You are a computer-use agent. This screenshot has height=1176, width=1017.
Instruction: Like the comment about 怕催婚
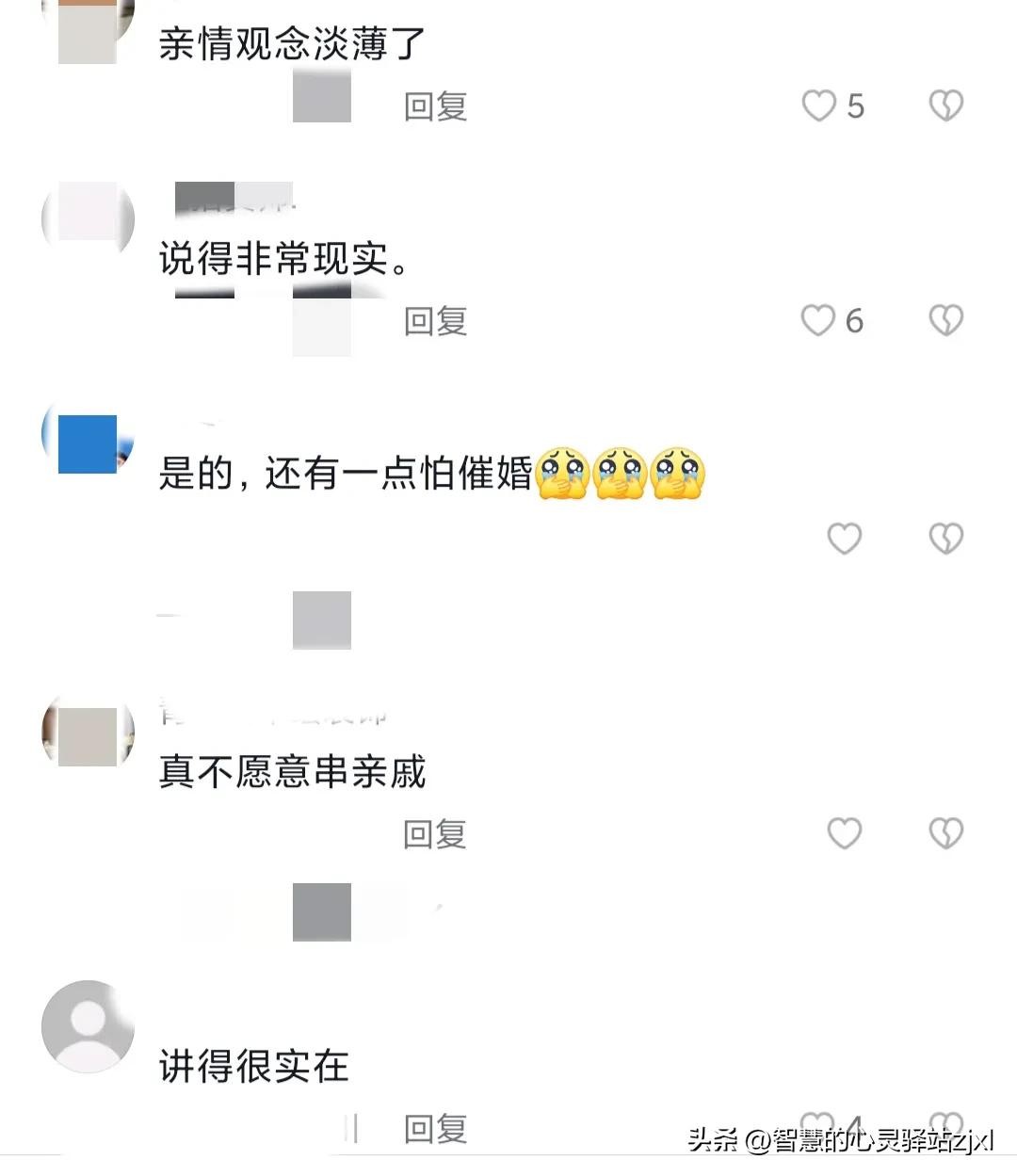[844, 539]
